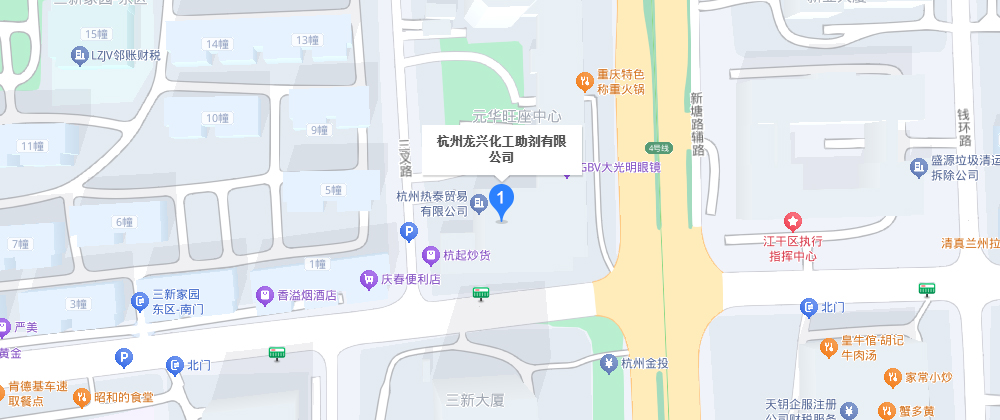Select the 江干区执行指挥中心 marker
The image size is (1000, 420).
pos(793,221)
